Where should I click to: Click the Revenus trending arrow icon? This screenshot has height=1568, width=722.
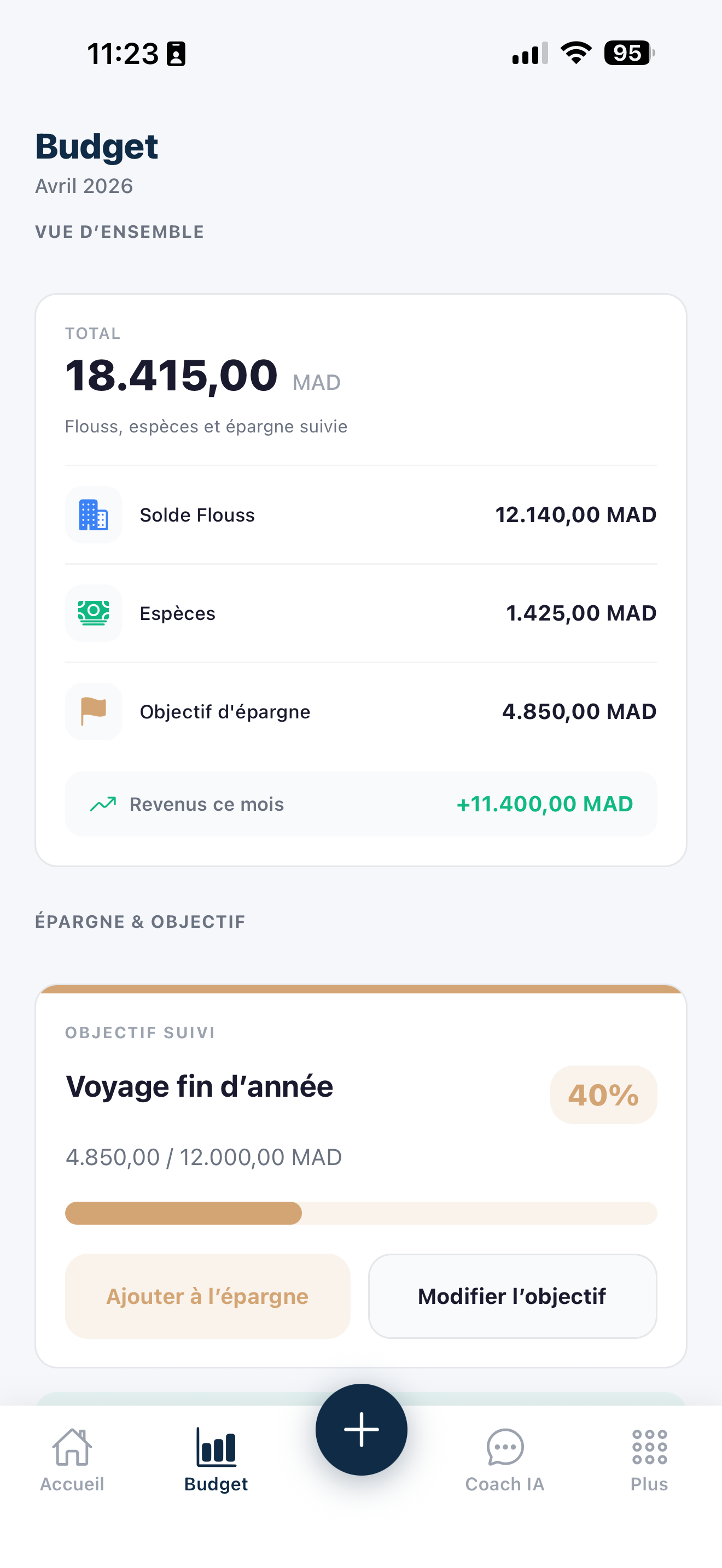(x=102, y=804)
